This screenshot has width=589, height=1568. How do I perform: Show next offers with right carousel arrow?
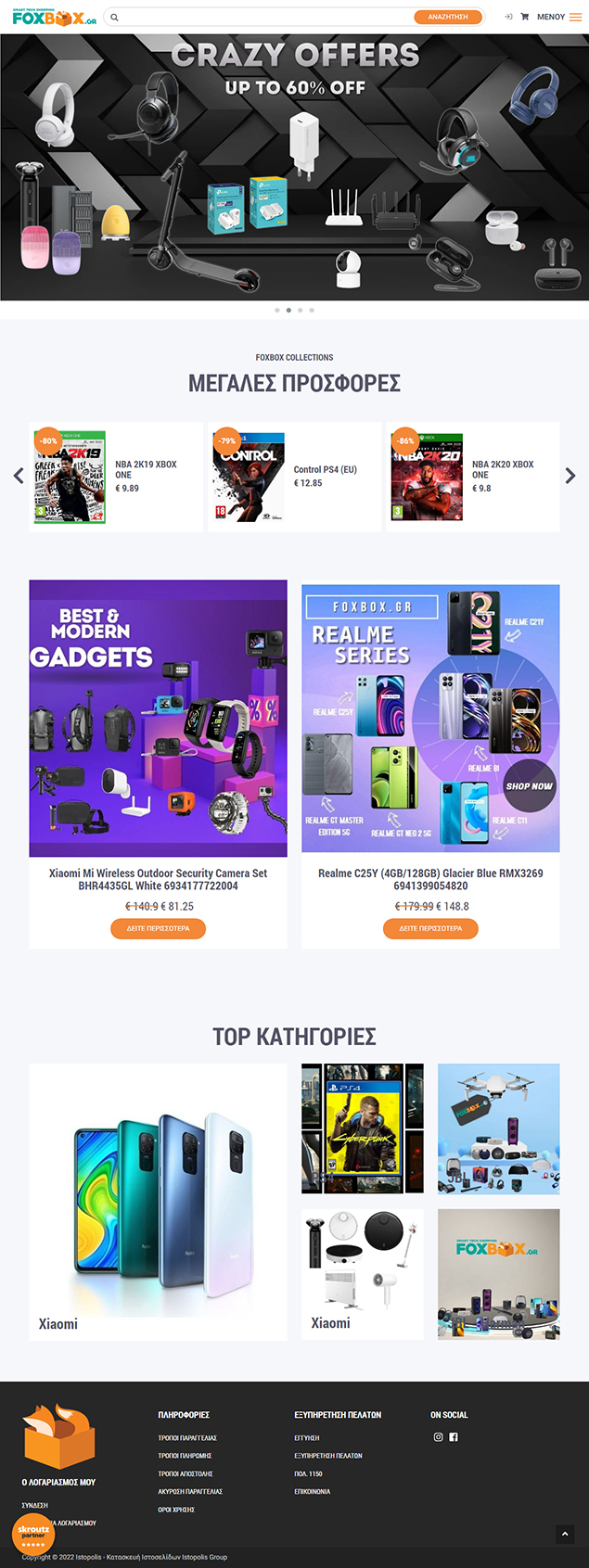(x=570, y=476)
